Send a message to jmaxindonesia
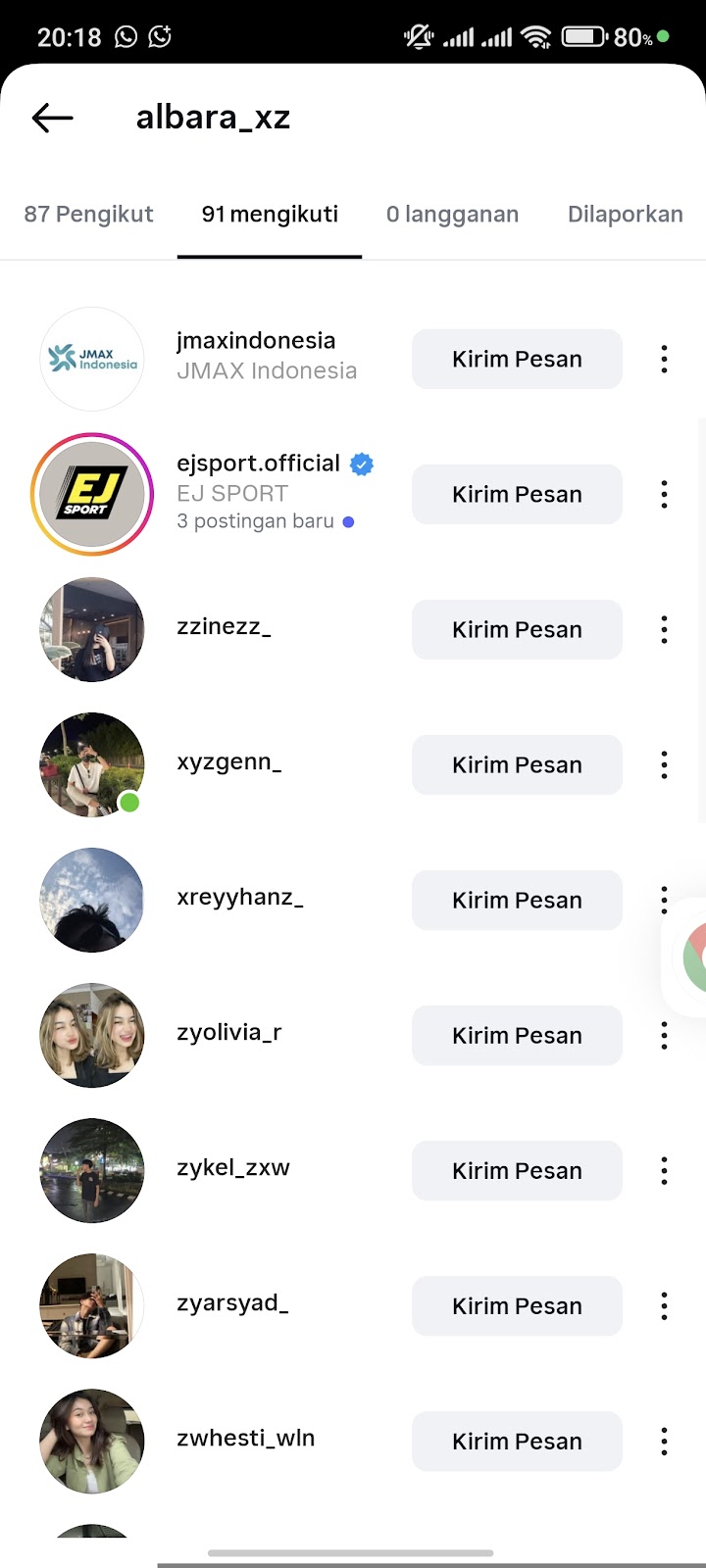The image size is (706, 1568). [x=517, y=360]
